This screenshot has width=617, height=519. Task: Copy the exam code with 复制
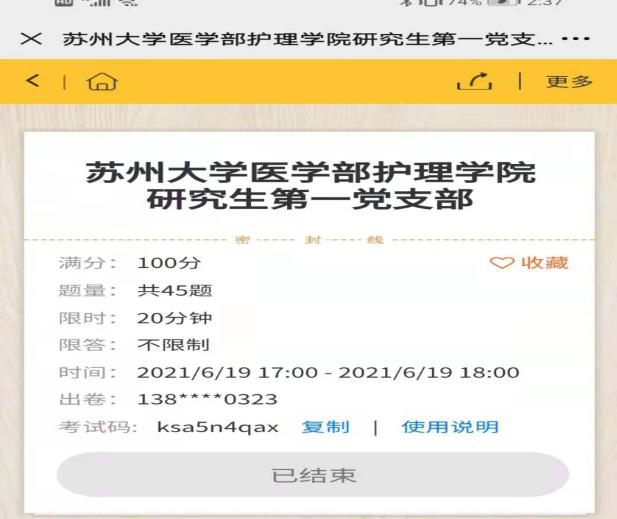coord(326,427)
